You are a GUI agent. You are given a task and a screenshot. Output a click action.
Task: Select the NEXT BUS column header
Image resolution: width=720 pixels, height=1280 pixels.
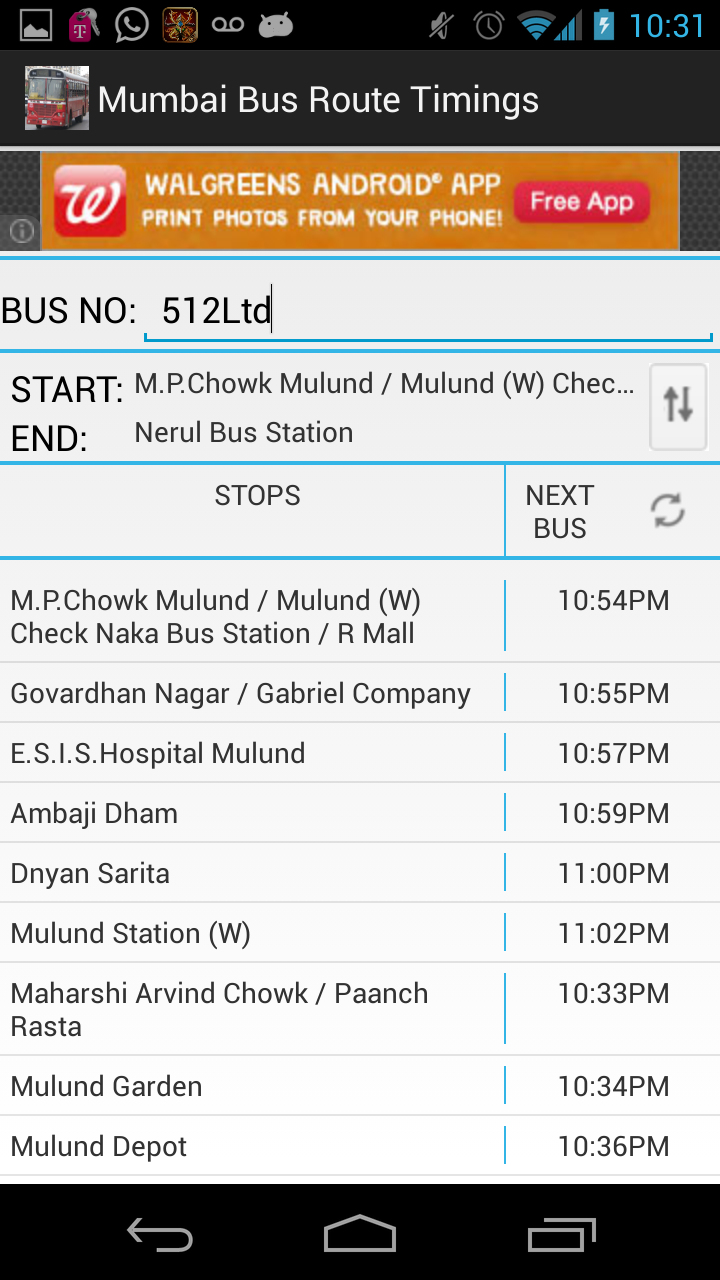pos(560,510)
